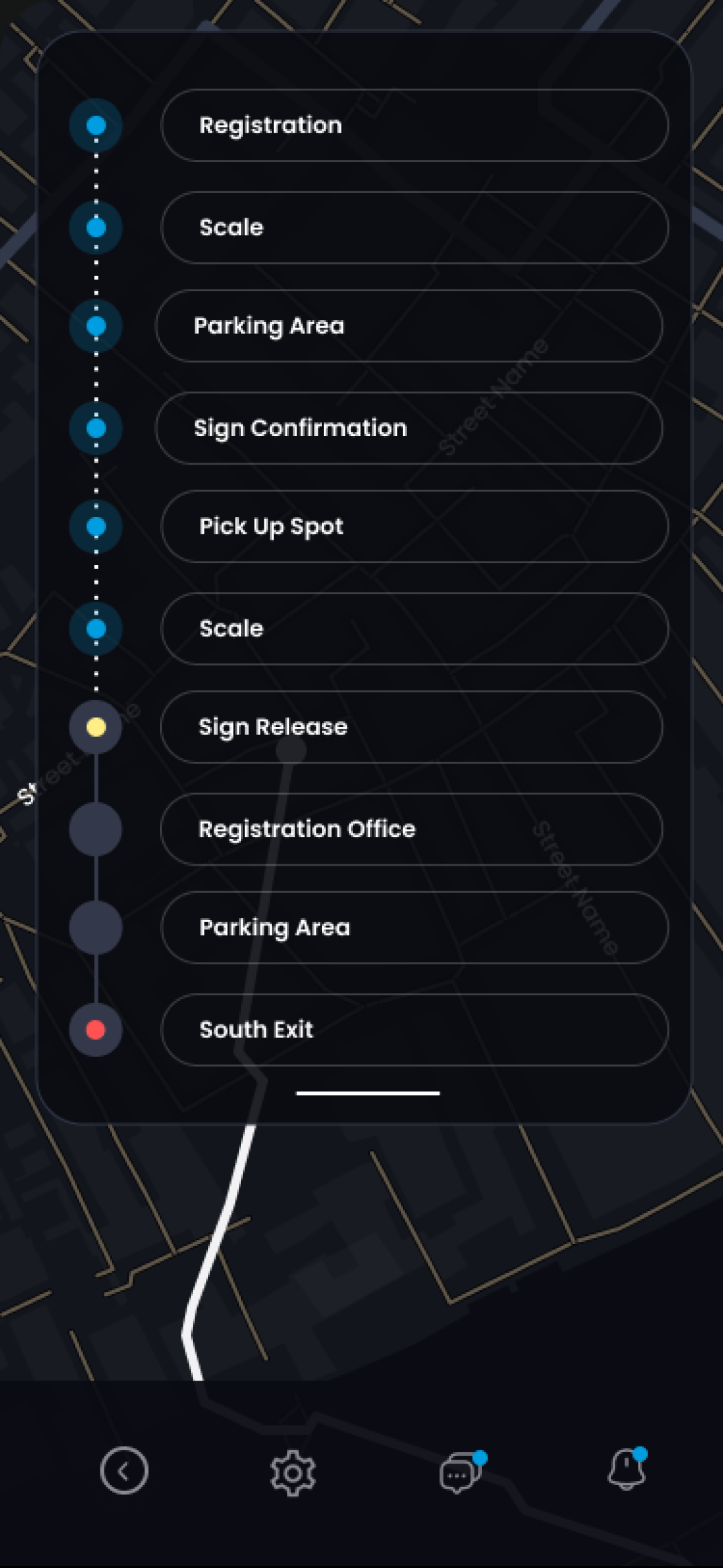Open the notifications bell

pyautogui.click(x=627, y=1470)
